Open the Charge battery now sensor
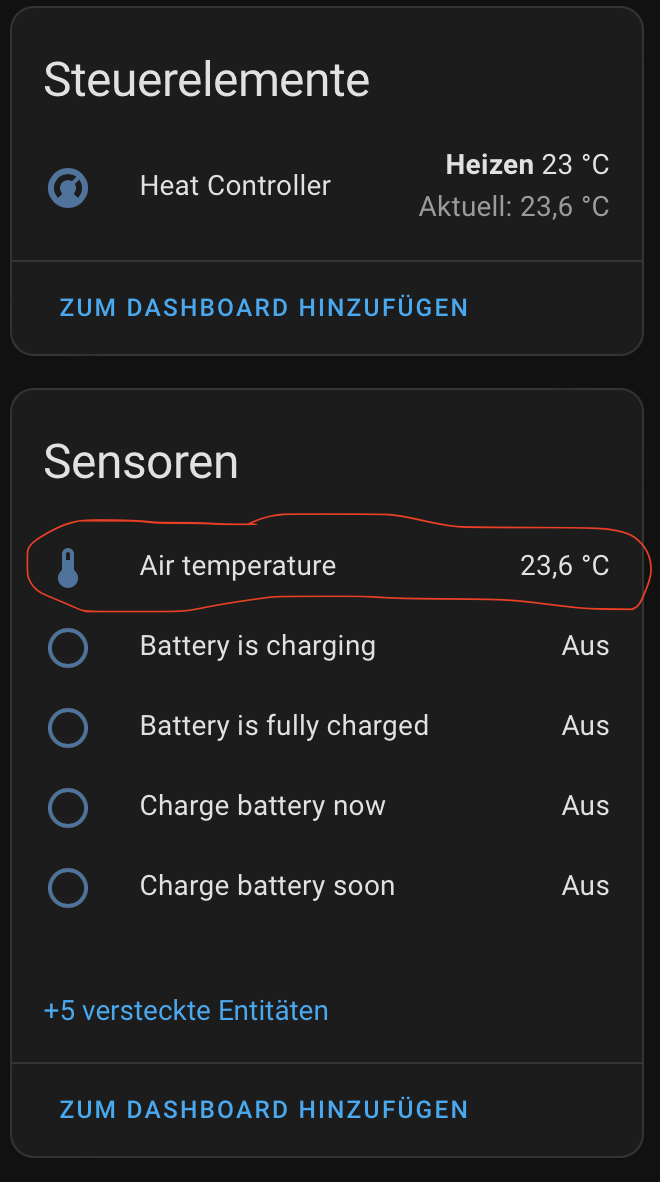This screenshot has width=660, height=1182. pos(262,806)
